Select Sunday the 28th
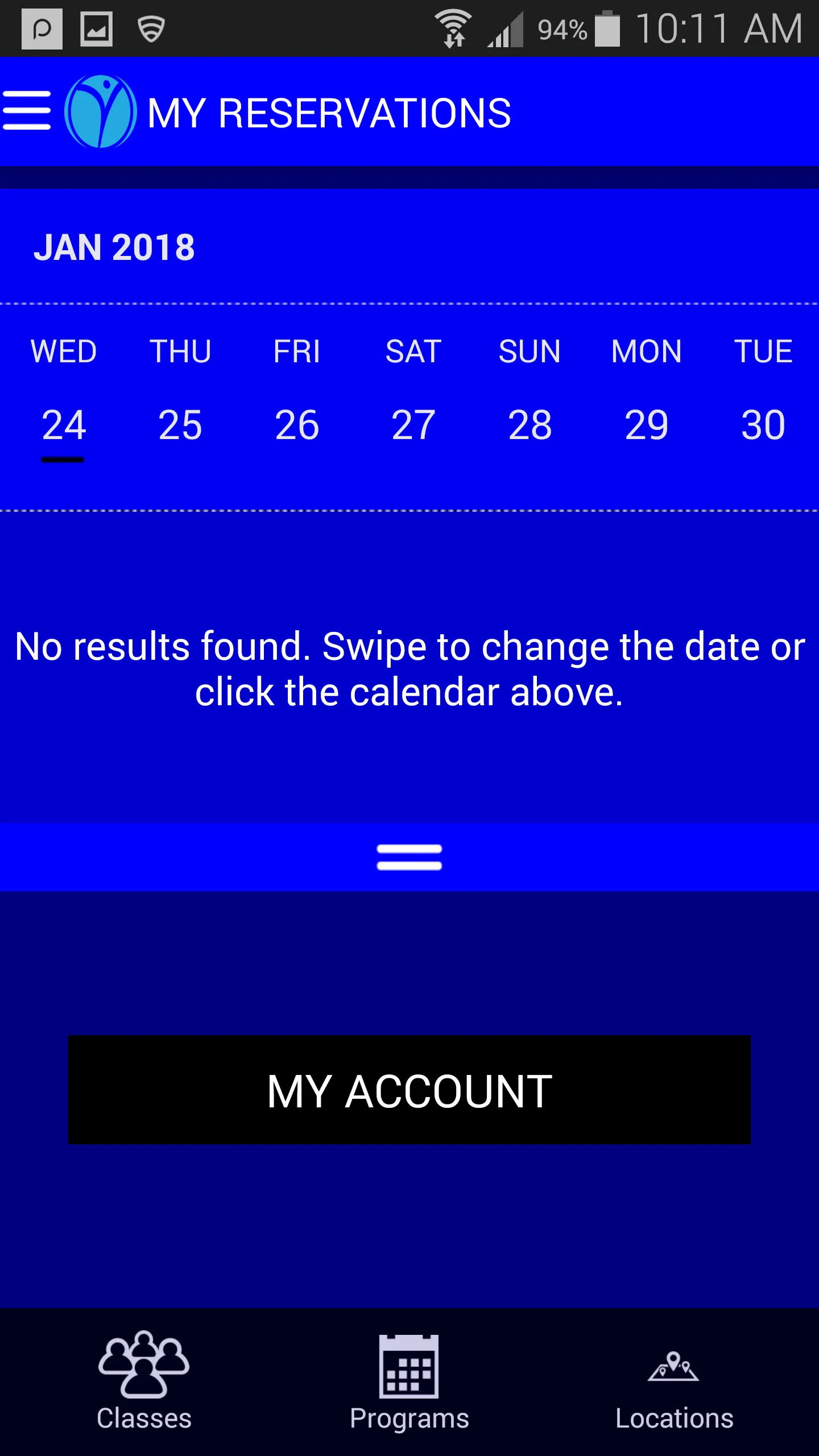The width and height of the screenshot is (819, 1456). 530,398
